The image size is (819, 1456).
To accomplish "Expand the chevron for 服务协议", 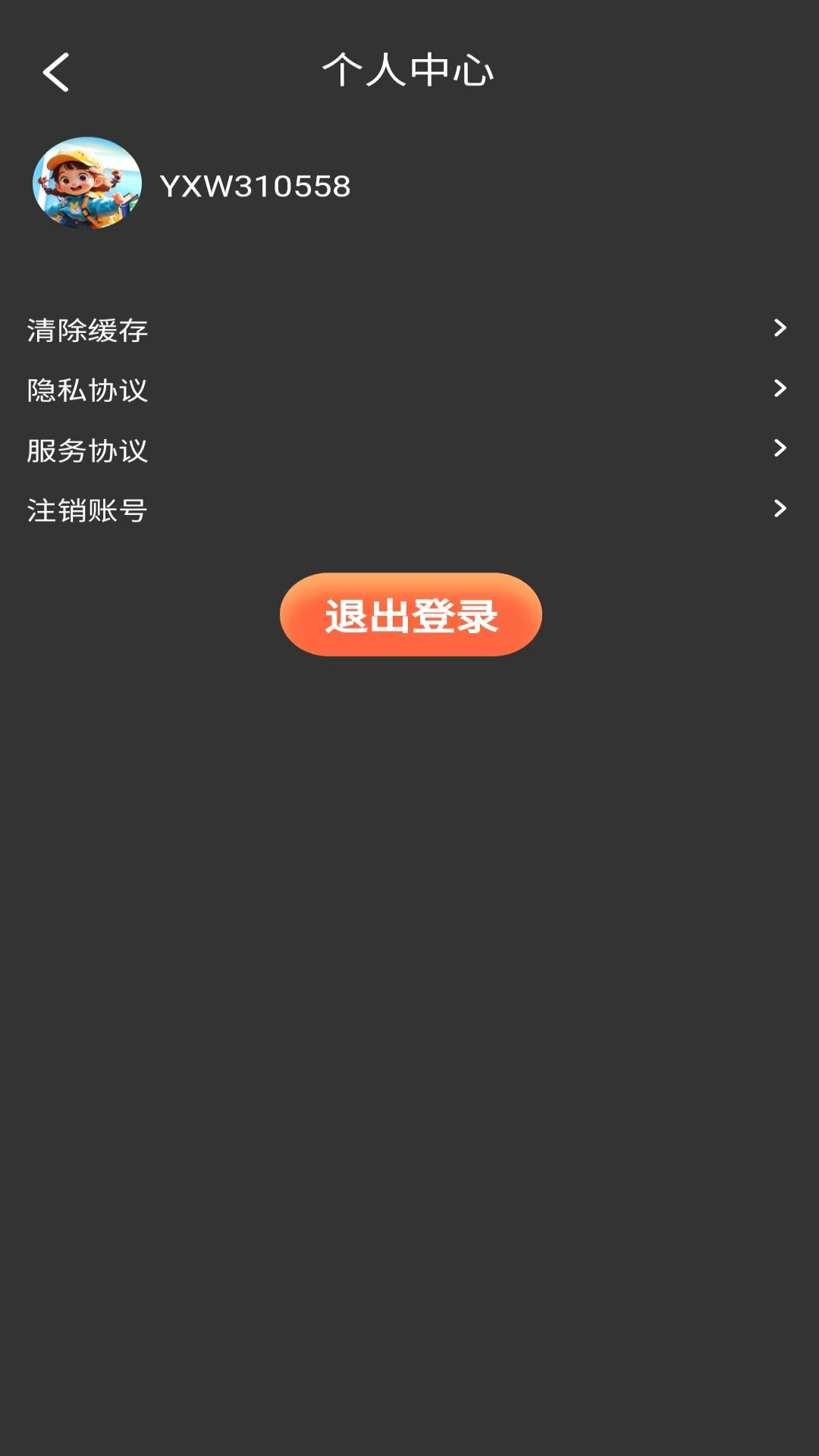I will coord(780,448).
